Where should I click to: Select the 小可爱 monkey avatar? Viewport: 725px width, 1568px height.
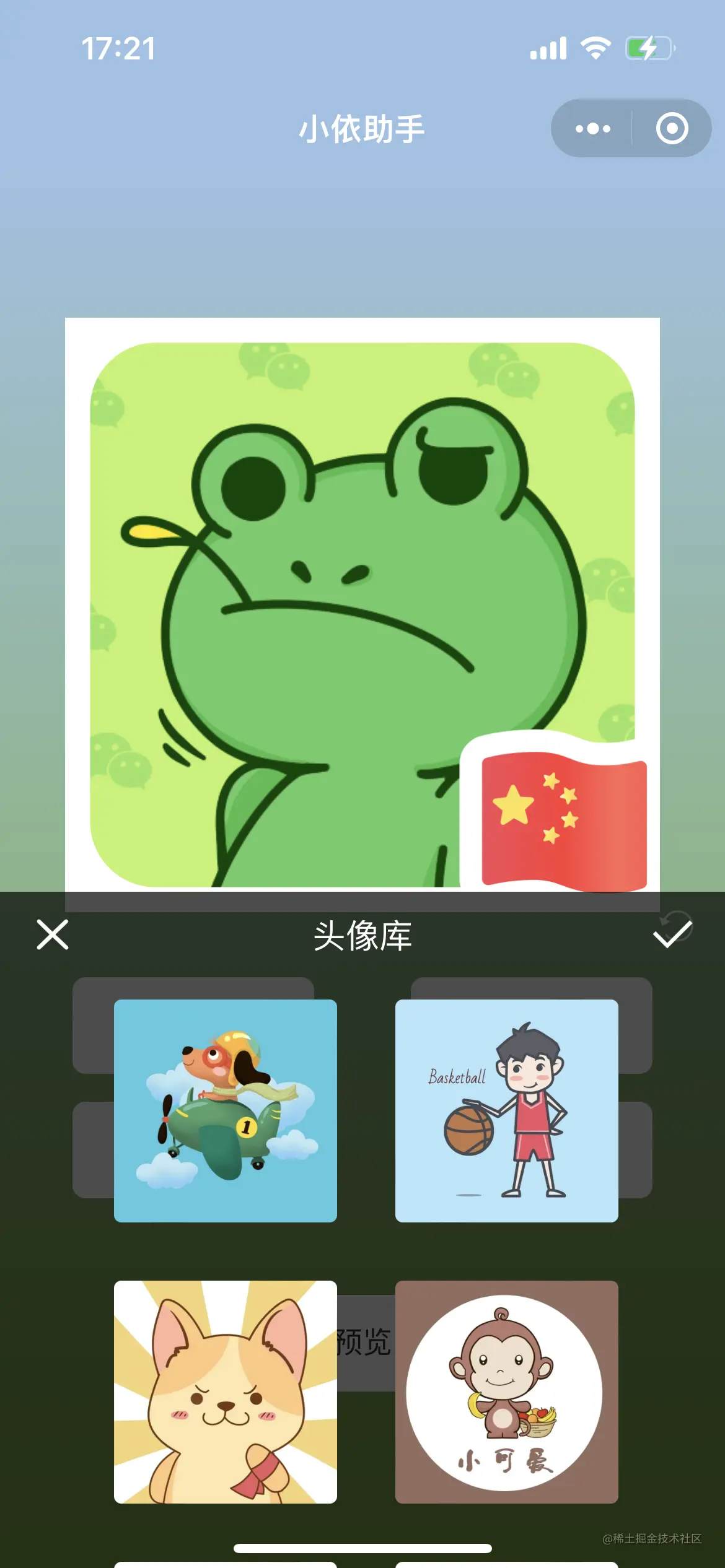(x=506, y=1392)
